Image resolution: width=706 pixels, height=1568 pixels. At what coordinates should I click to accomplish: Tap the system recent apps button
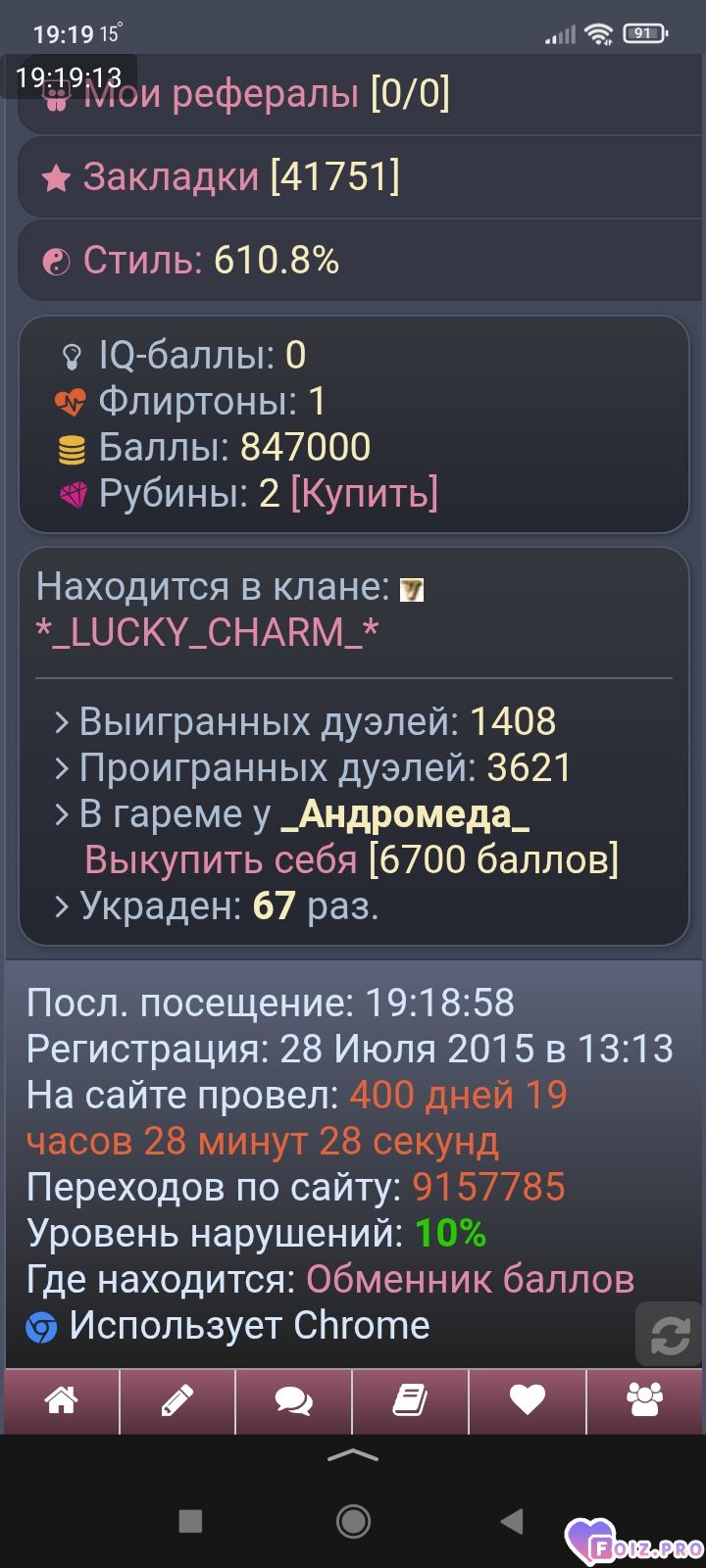191,1521
